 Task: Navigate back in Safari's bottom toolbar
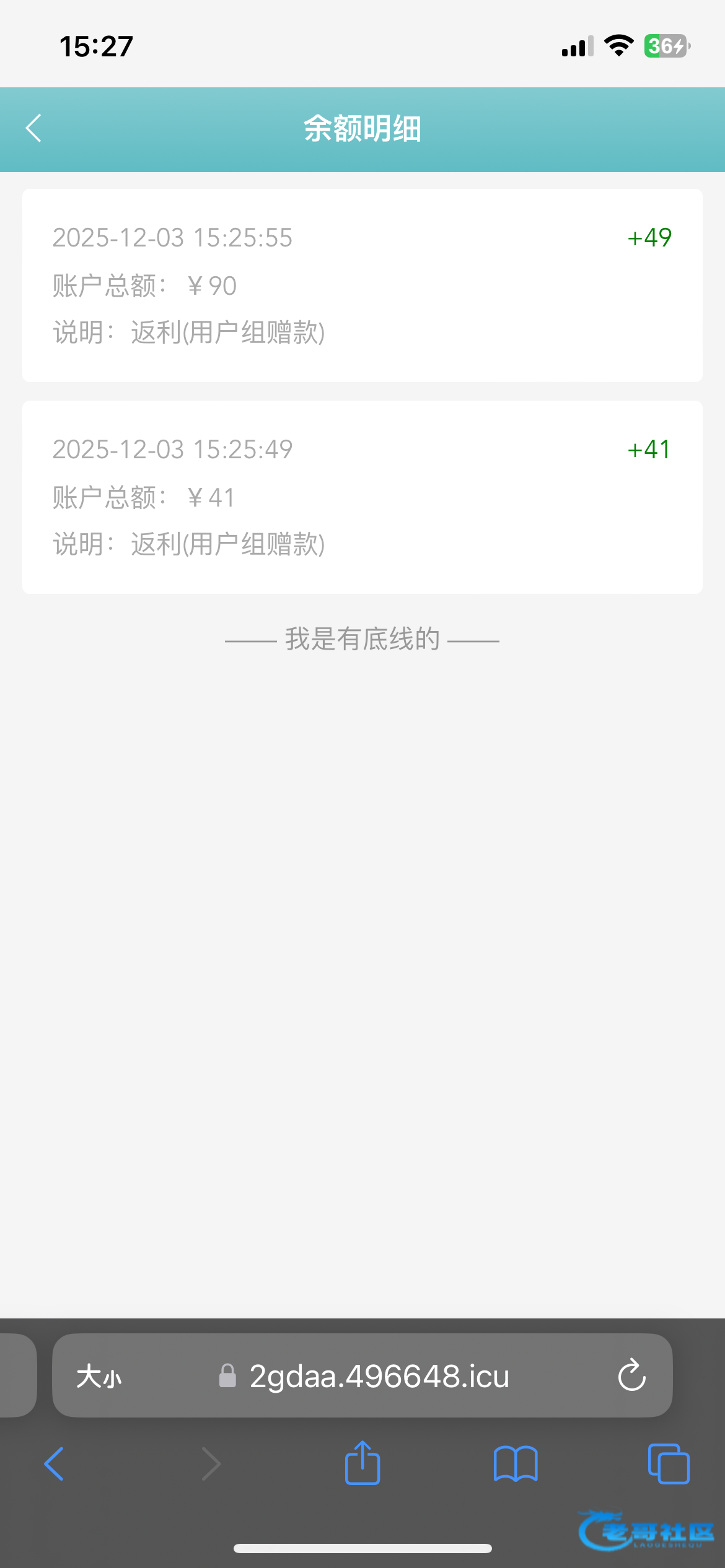pos(55,1464)
